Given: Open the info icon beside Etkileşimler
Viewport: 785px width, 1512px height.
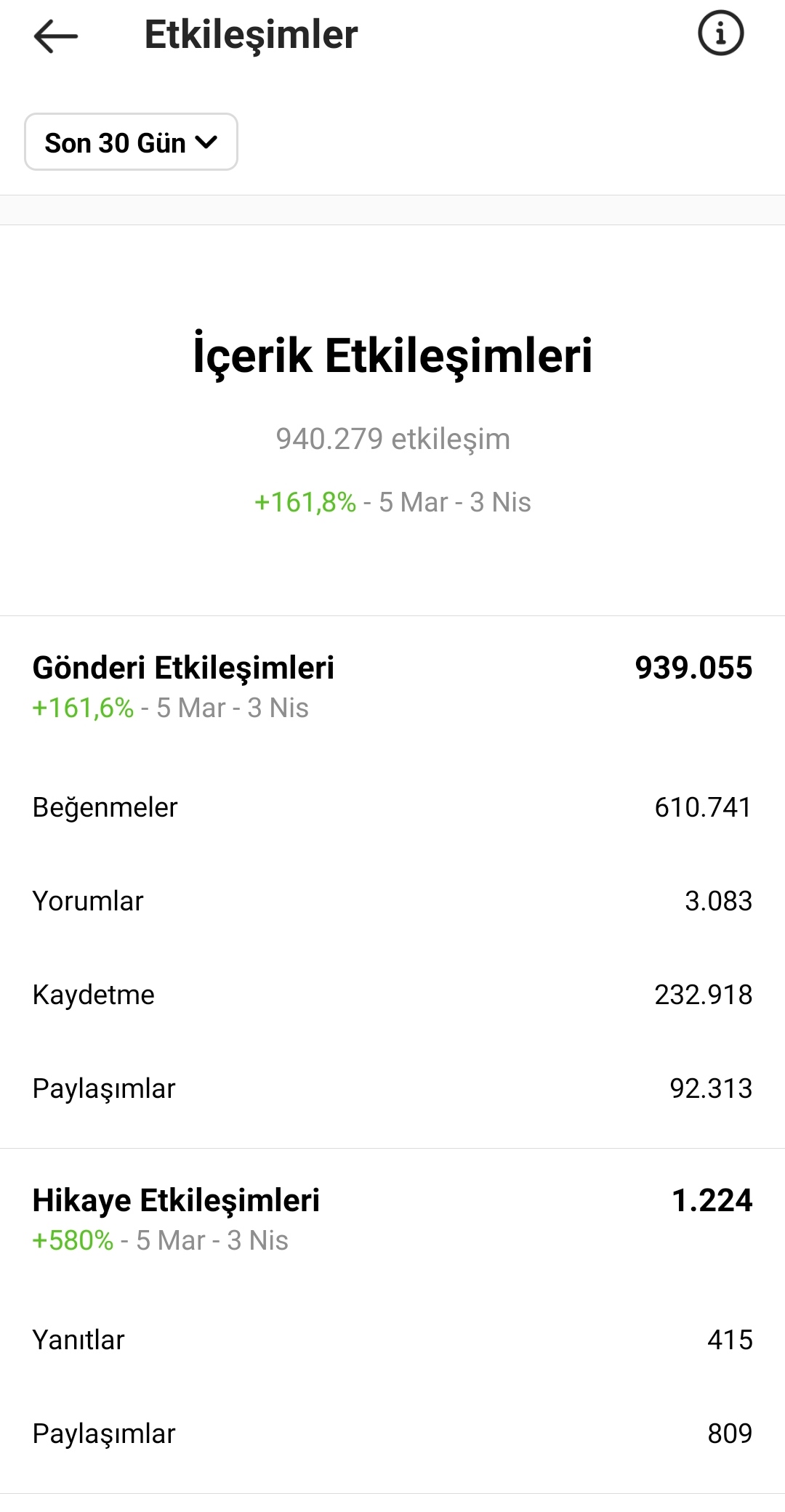Looking at the screenshot, I should click(720, 33).
